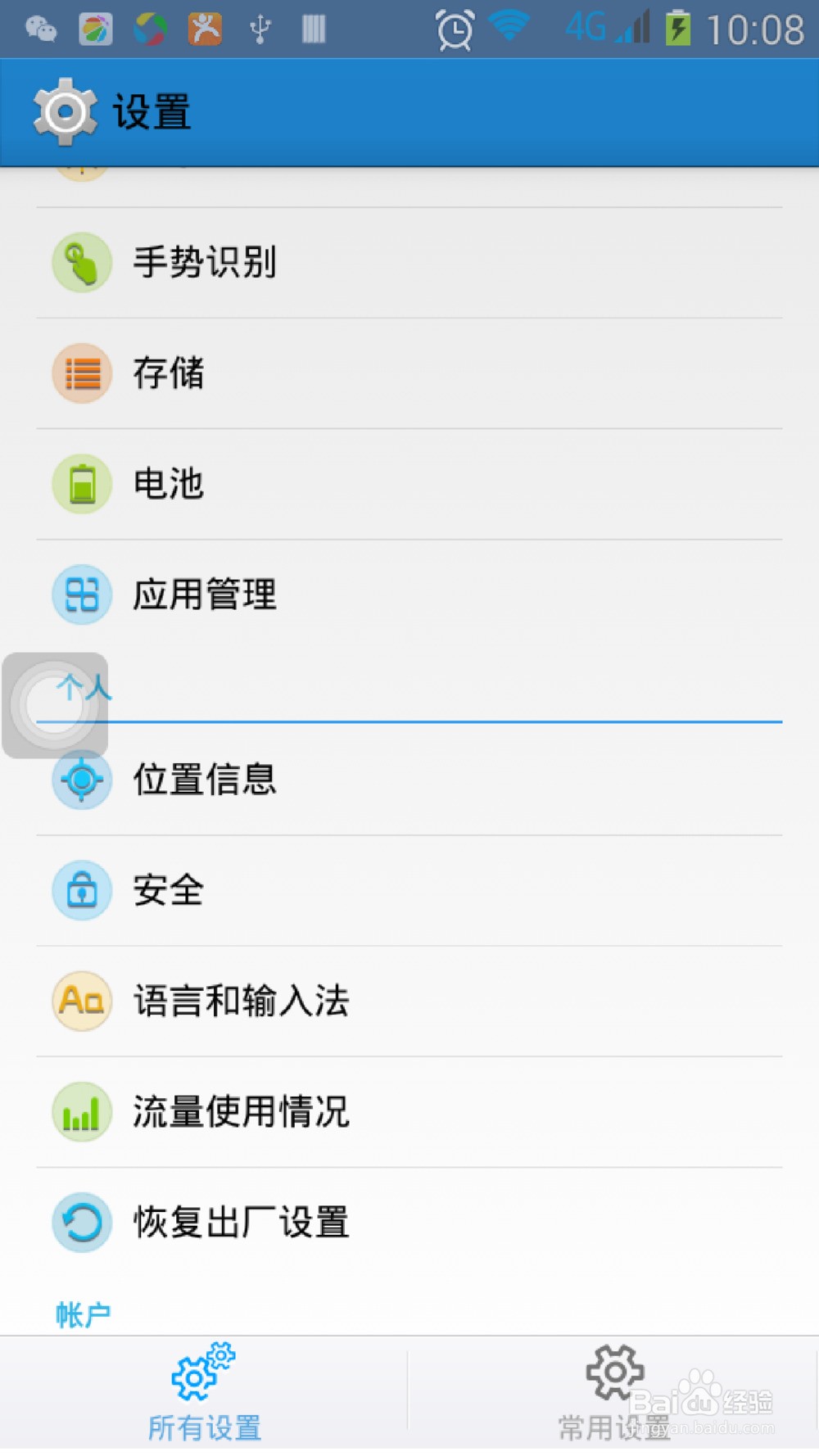
Task: Tap the 恢复出厂设置 reset arrow icon
Action: tap(81, 1223)
